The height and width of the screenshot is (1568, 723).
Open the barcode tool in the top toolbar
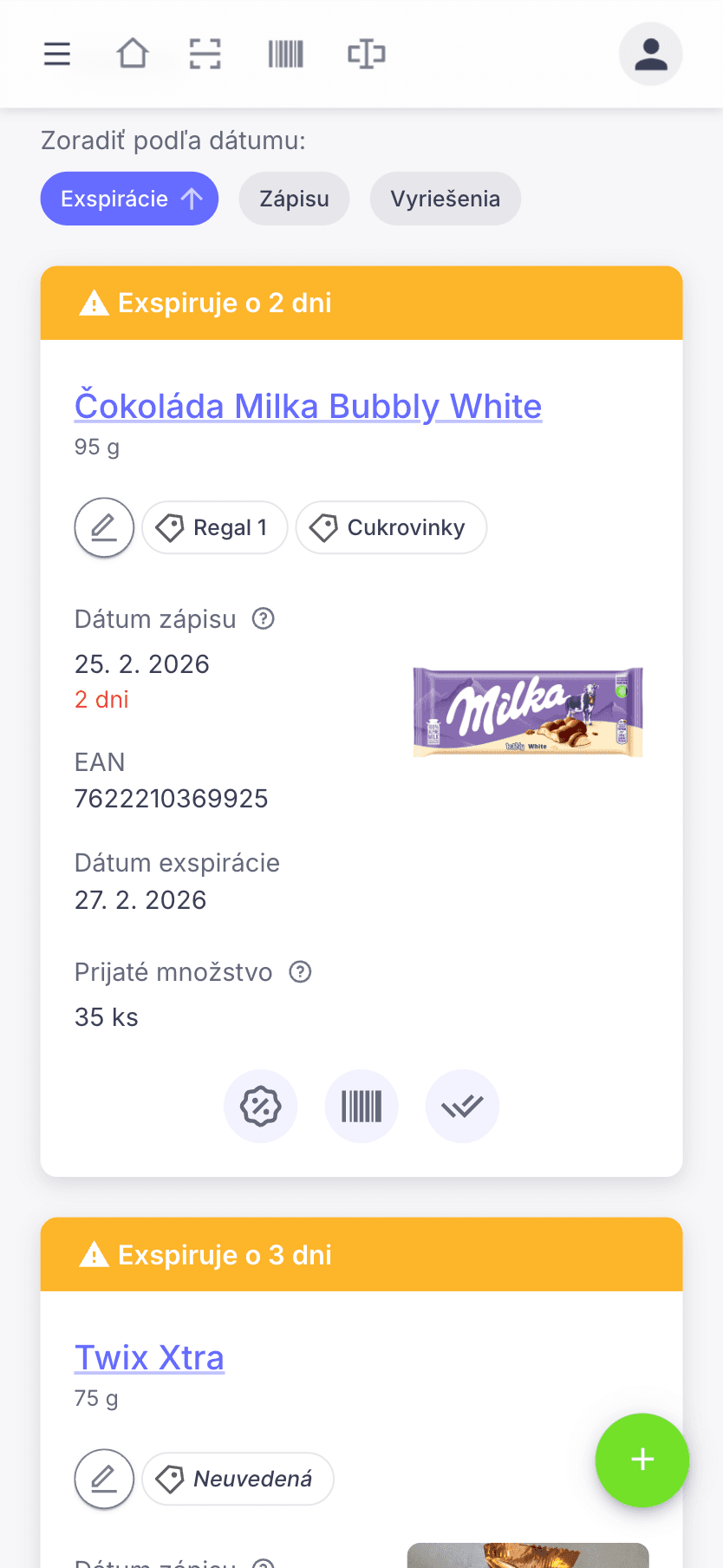(x=285, y=53)
